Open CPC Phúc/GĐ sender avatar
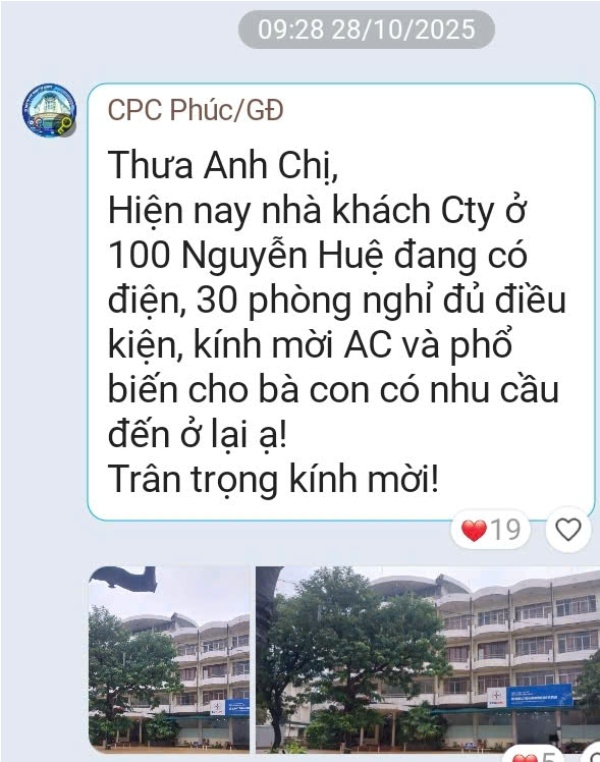The image size is (600, 762). (x=49, y=110)
